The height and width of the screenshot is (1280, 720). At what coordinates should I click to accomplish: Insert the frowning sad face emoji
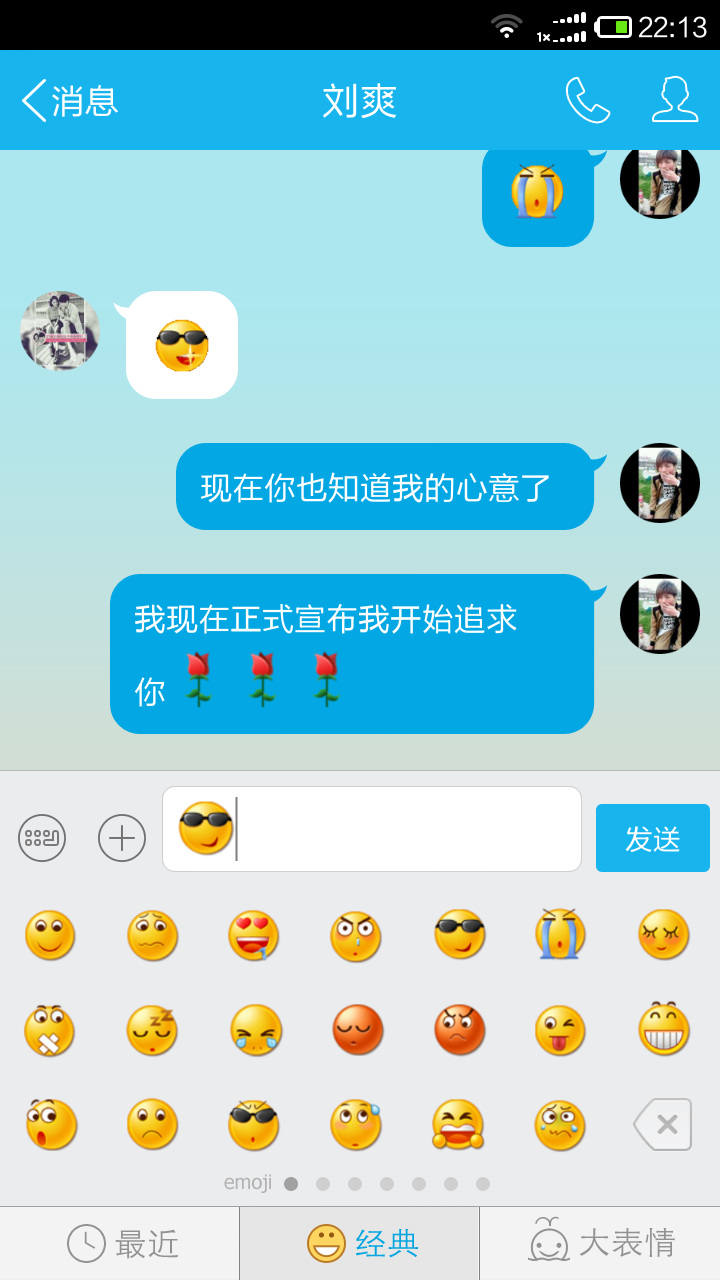[152, 1124]
